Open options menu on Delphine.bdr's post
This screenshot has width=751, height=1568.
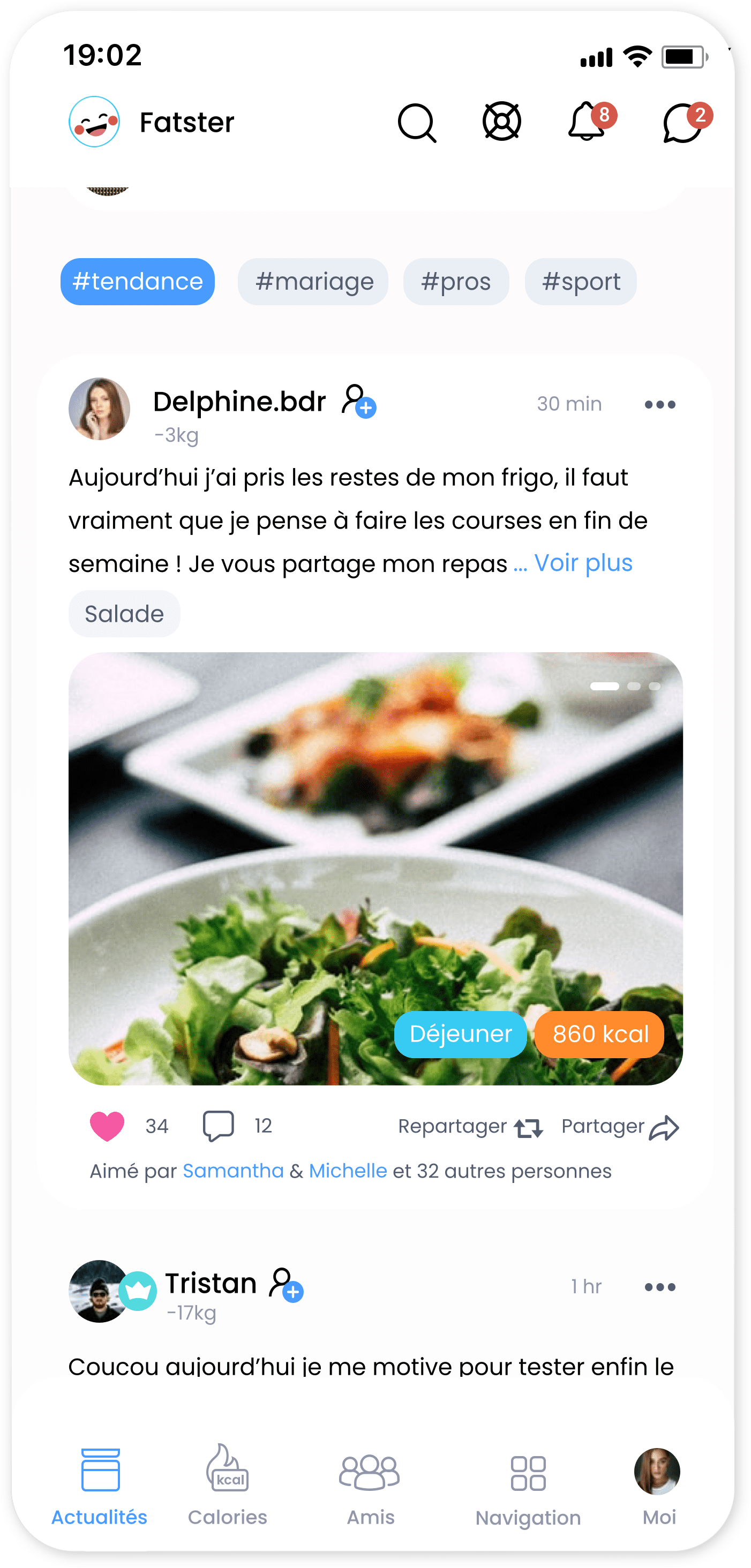click(x=659, y=405)
